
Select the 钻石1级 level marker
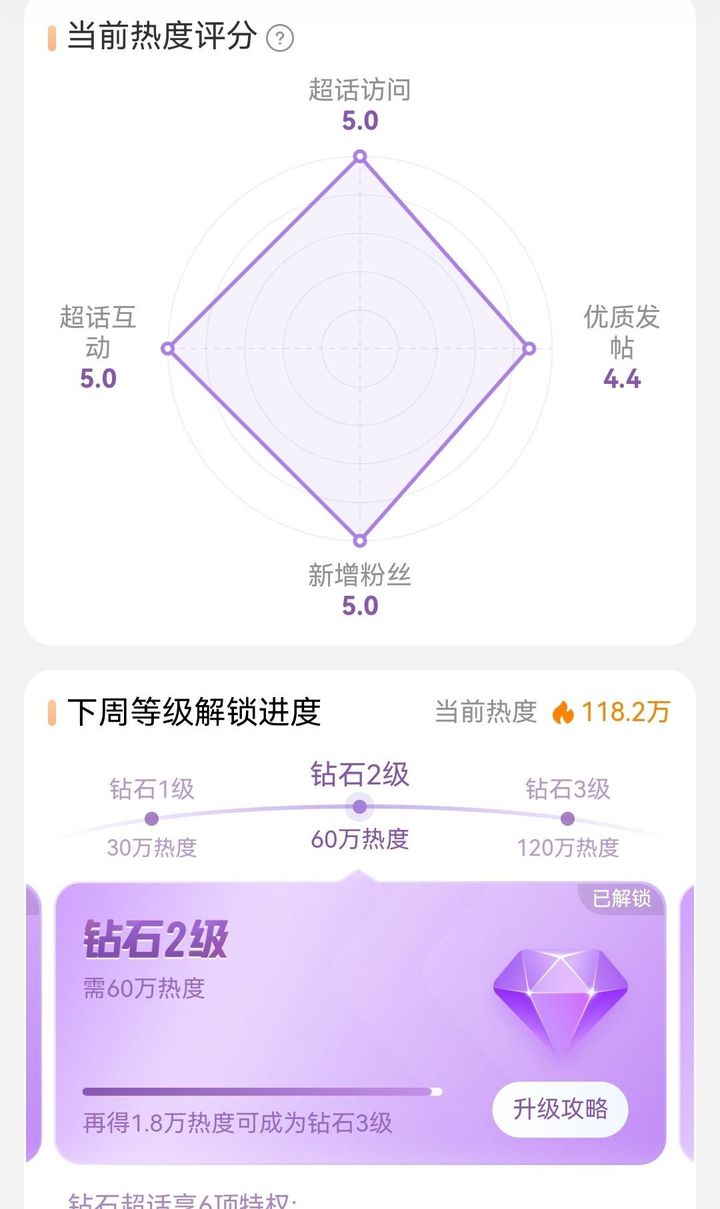point(152,817)
